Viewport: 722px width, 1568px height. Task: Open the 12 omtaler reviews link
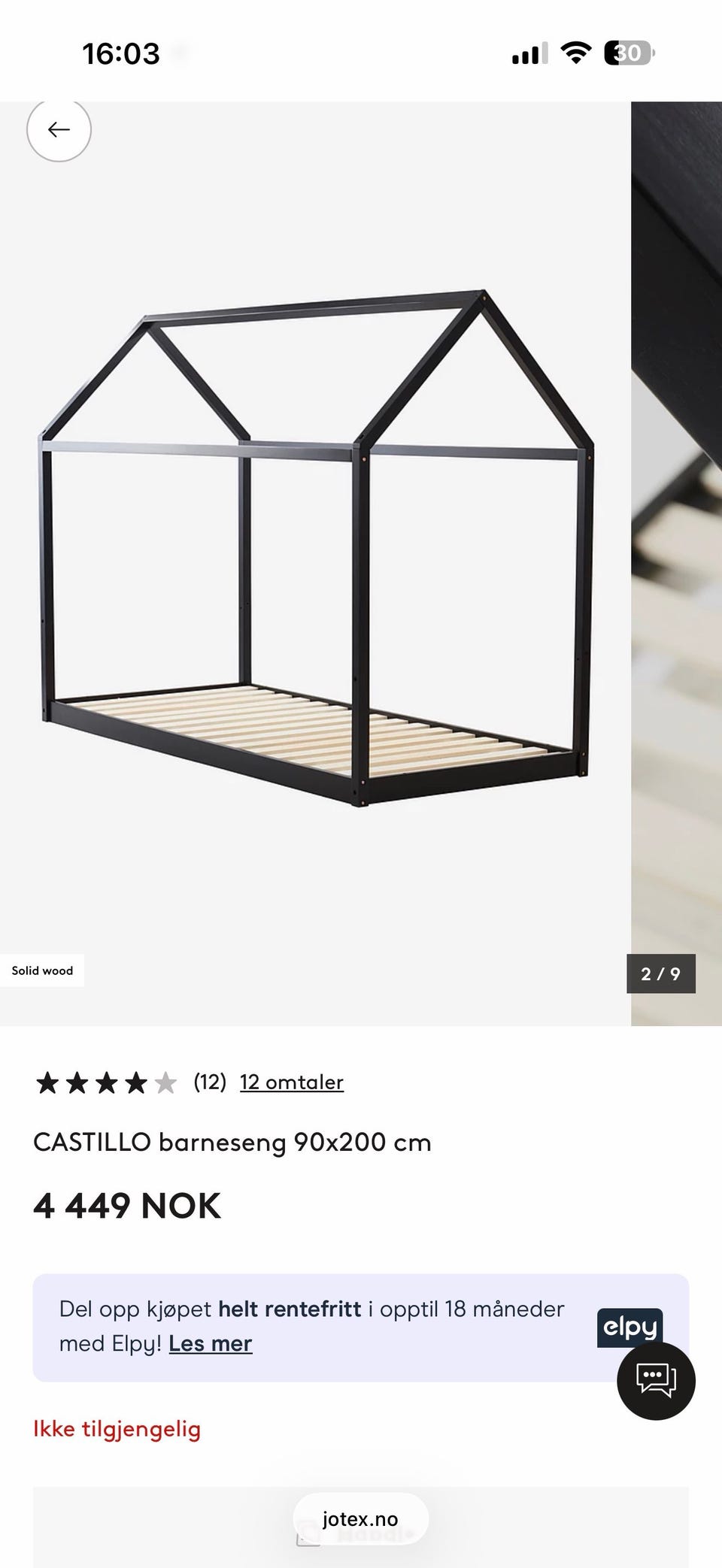click(291, 1082)
